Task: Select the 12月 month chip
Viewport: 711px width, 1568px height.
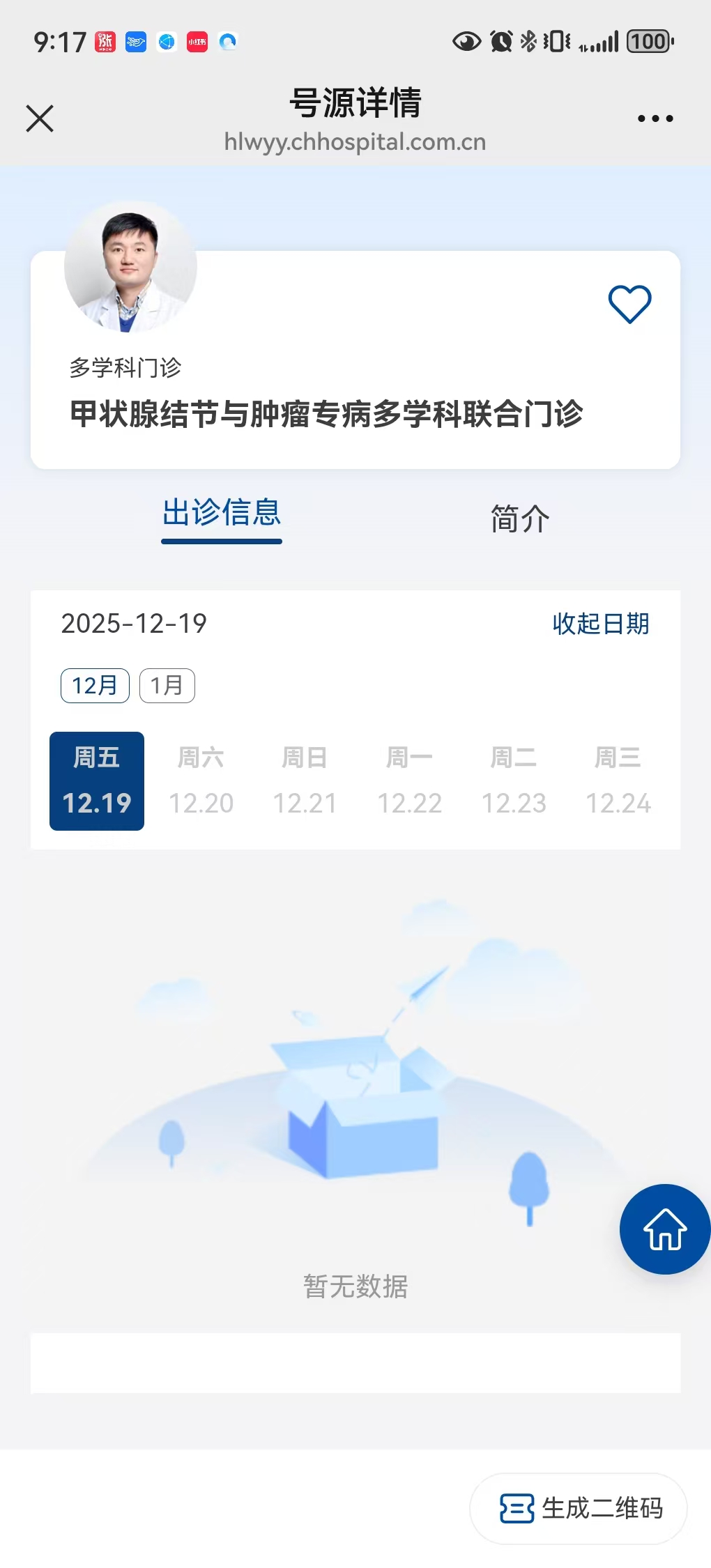Action: (95, 686)
